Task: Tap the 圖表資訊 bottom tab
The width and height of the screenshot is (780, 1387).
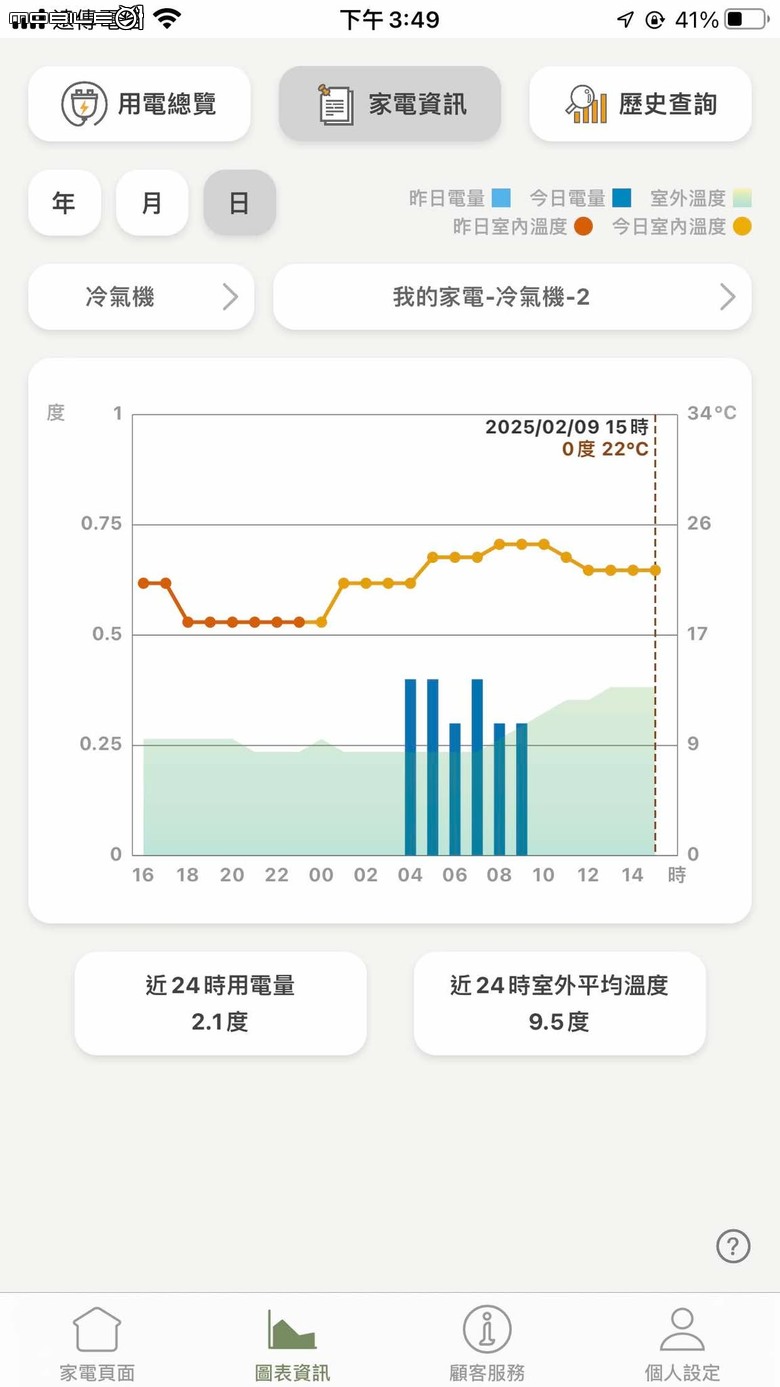Action: pos(292,1344)
